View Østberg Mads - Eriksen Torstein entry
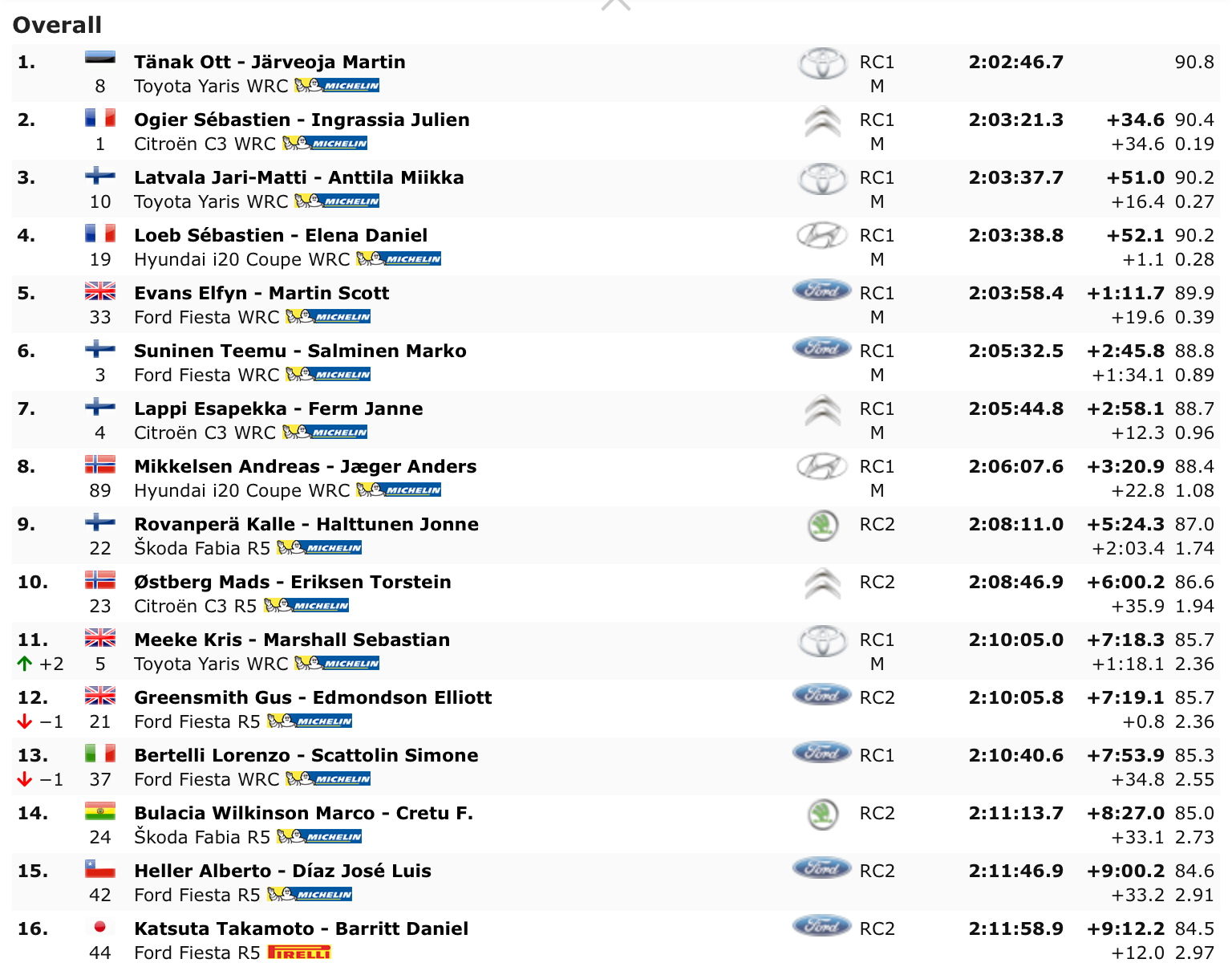Viewport: 1232px width, 967px height. point(293,583)
